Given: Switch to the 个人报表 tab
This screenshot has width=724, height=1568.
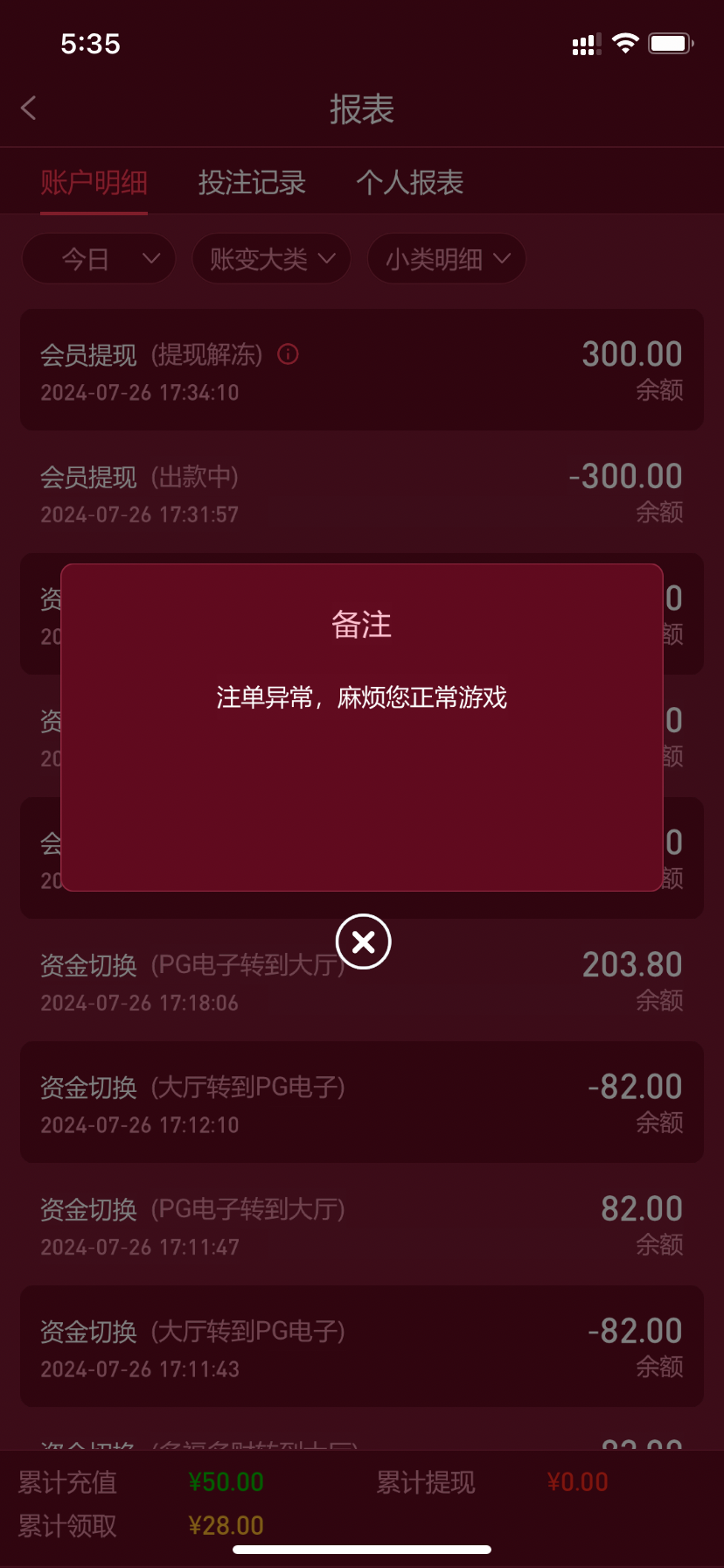Looking at the screenshot, I should (409, 182).
